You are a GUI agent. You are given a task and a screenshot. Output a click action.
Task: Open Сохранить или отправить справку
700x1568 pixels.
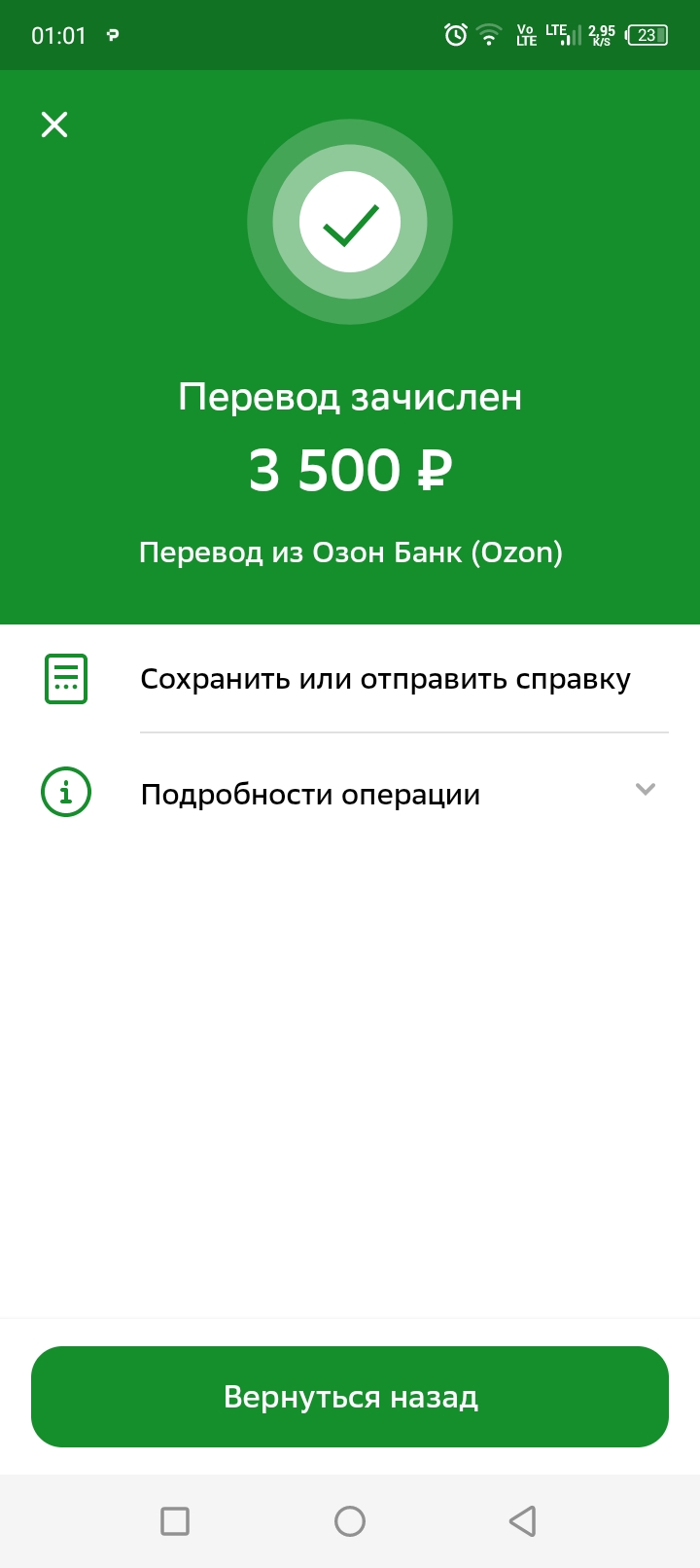[x=385, y=679]
